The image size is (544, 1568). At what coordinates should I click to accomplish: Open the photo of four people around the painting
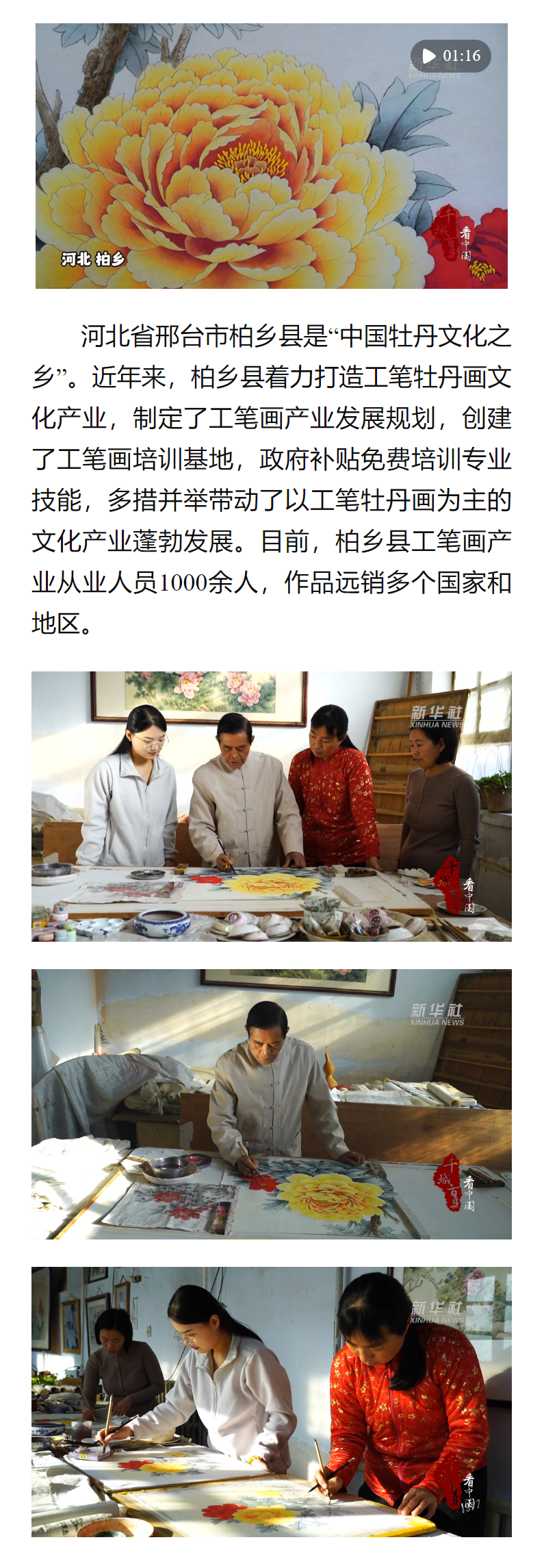pyautogui.click(x=271, y=806)
